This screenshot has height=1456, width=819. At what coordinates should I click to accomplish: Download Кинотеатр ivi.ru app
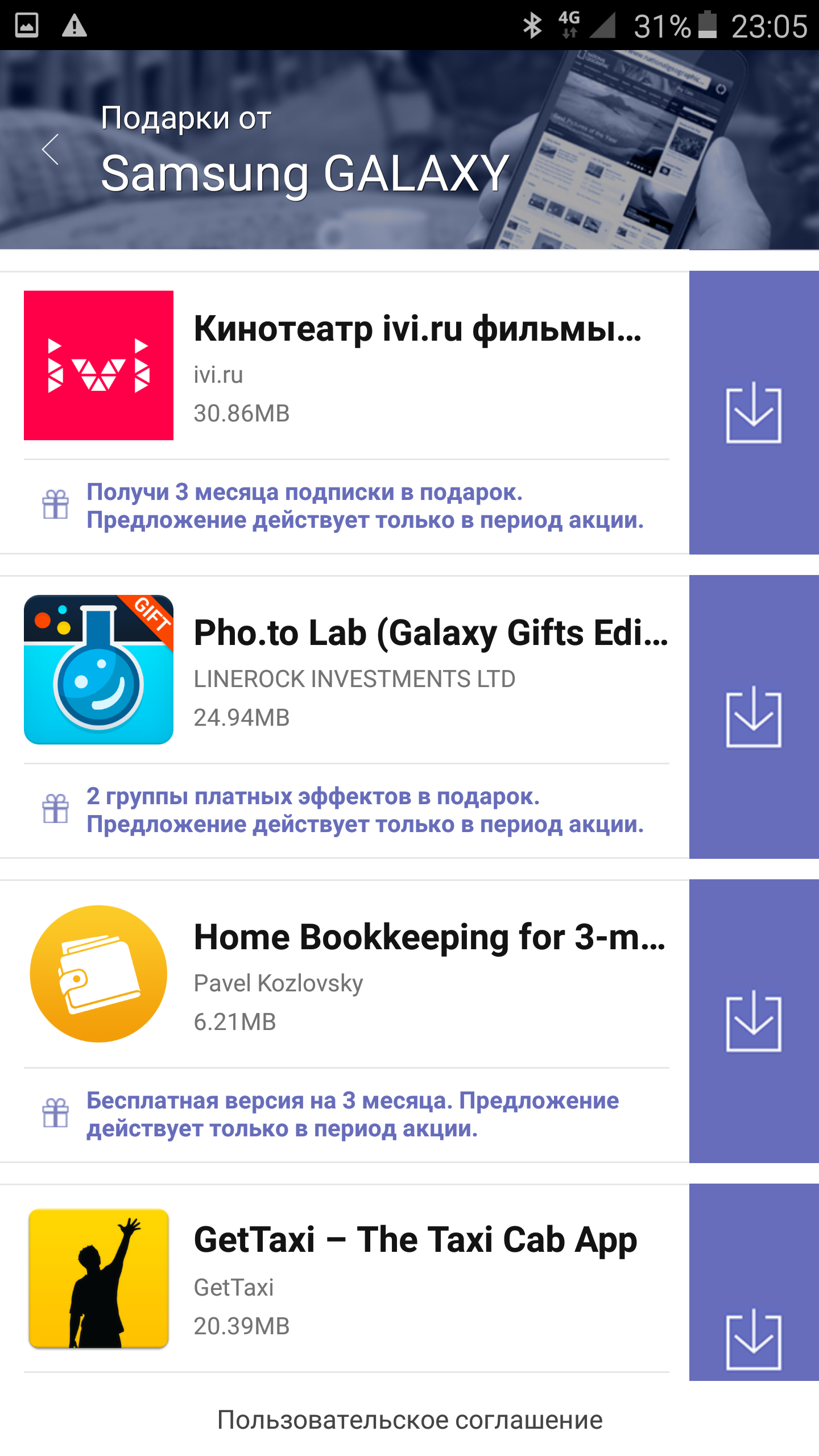tap(753, 413)
